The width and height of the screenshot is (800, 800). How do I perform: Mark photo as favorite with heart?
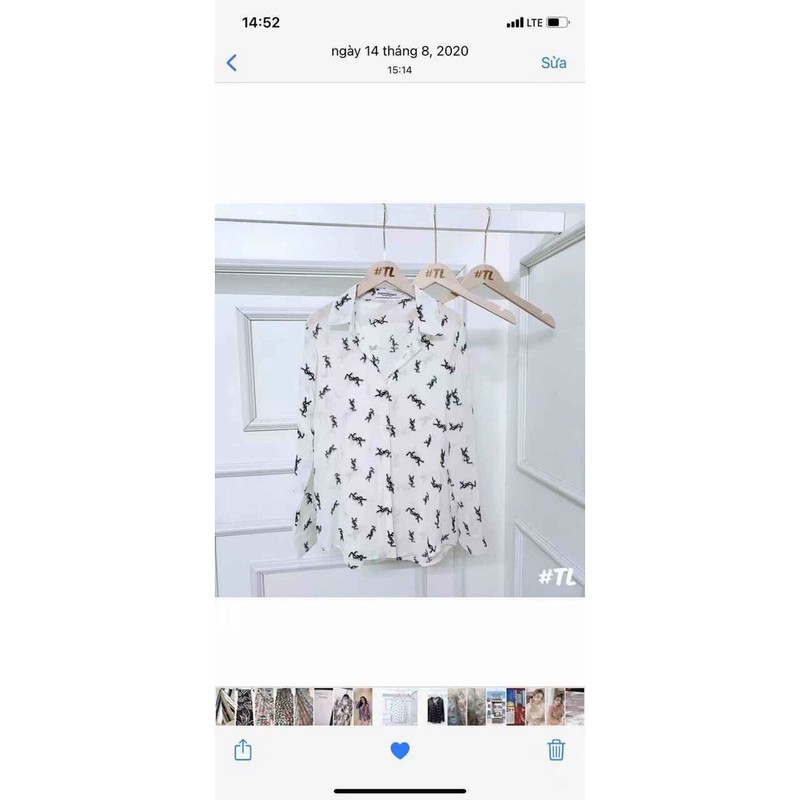point(400,750)
